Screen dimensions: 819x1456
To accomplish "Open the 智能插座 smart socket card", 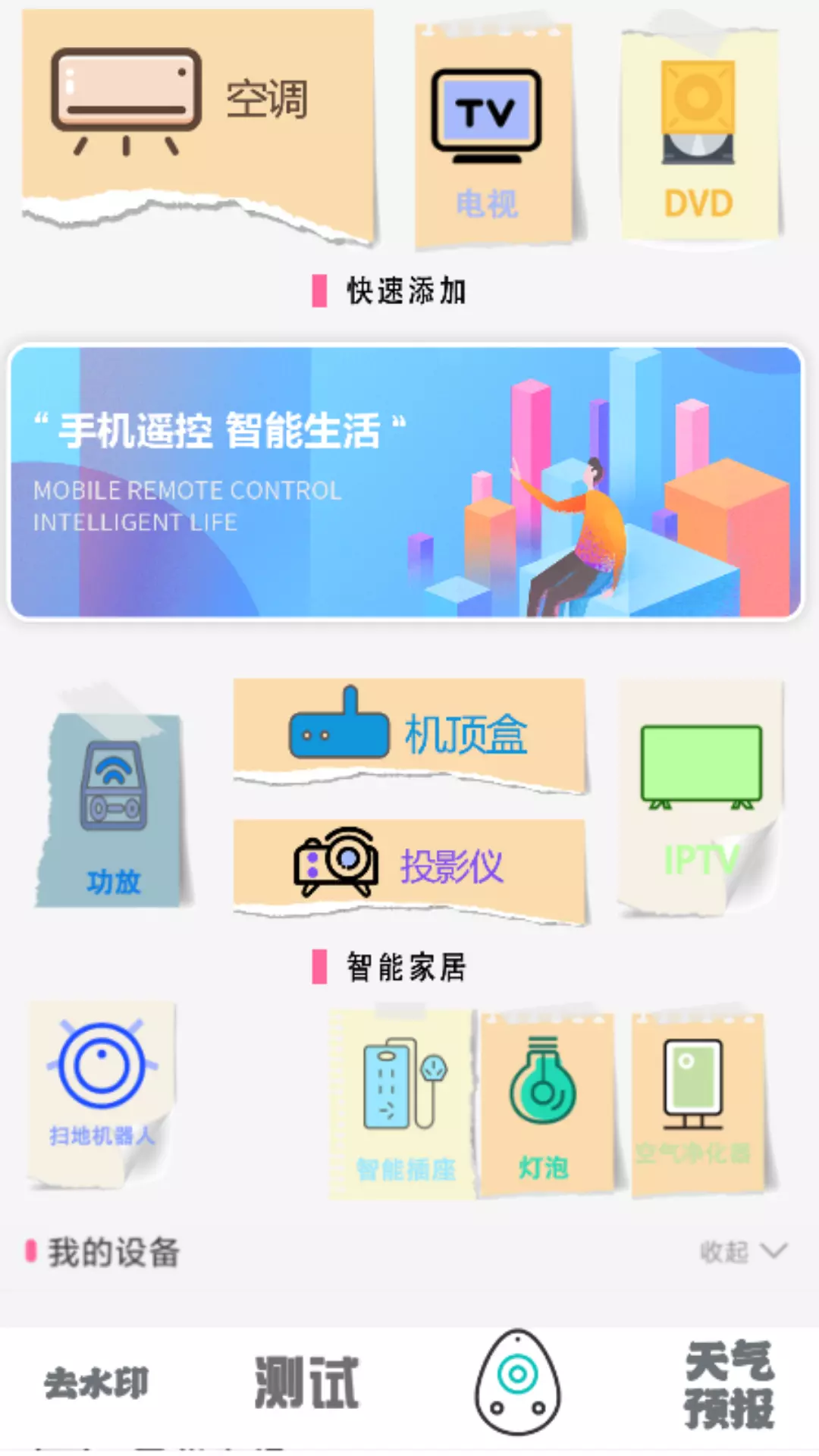I will tap(403, 1104).
